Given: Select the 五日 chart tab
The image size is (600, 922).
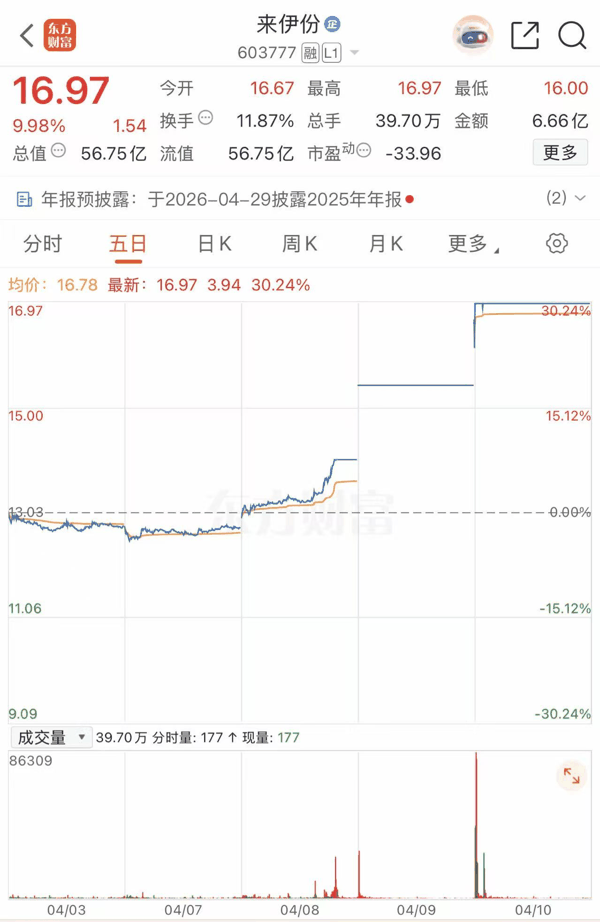Looking at the screenshot, I should [128, 243].
